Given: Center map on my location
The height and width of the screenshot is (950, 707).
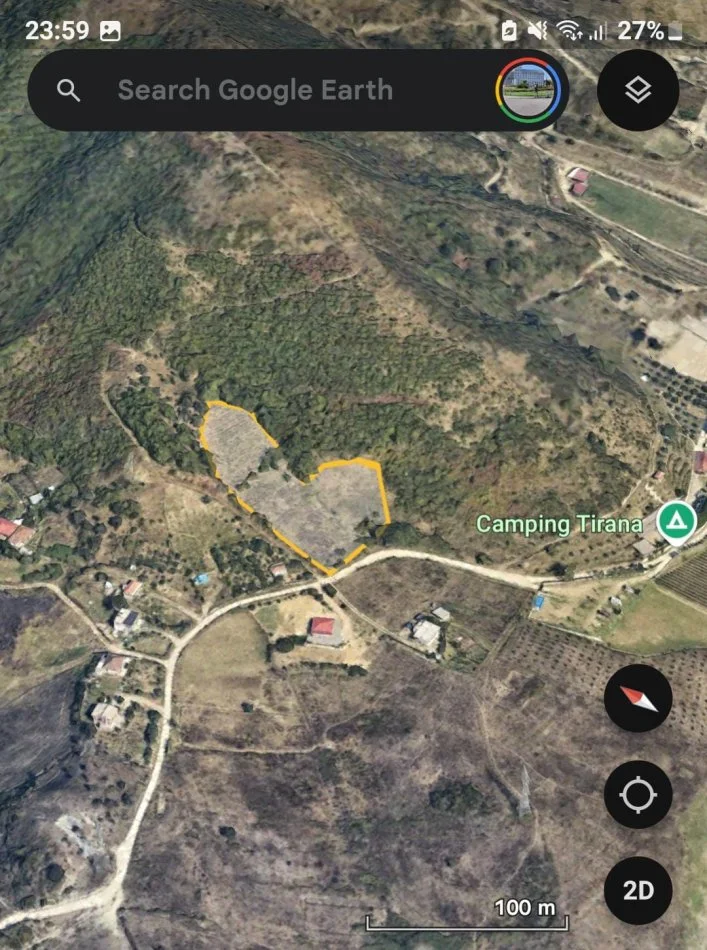Looking at the screenshot, I should [638, 795].
